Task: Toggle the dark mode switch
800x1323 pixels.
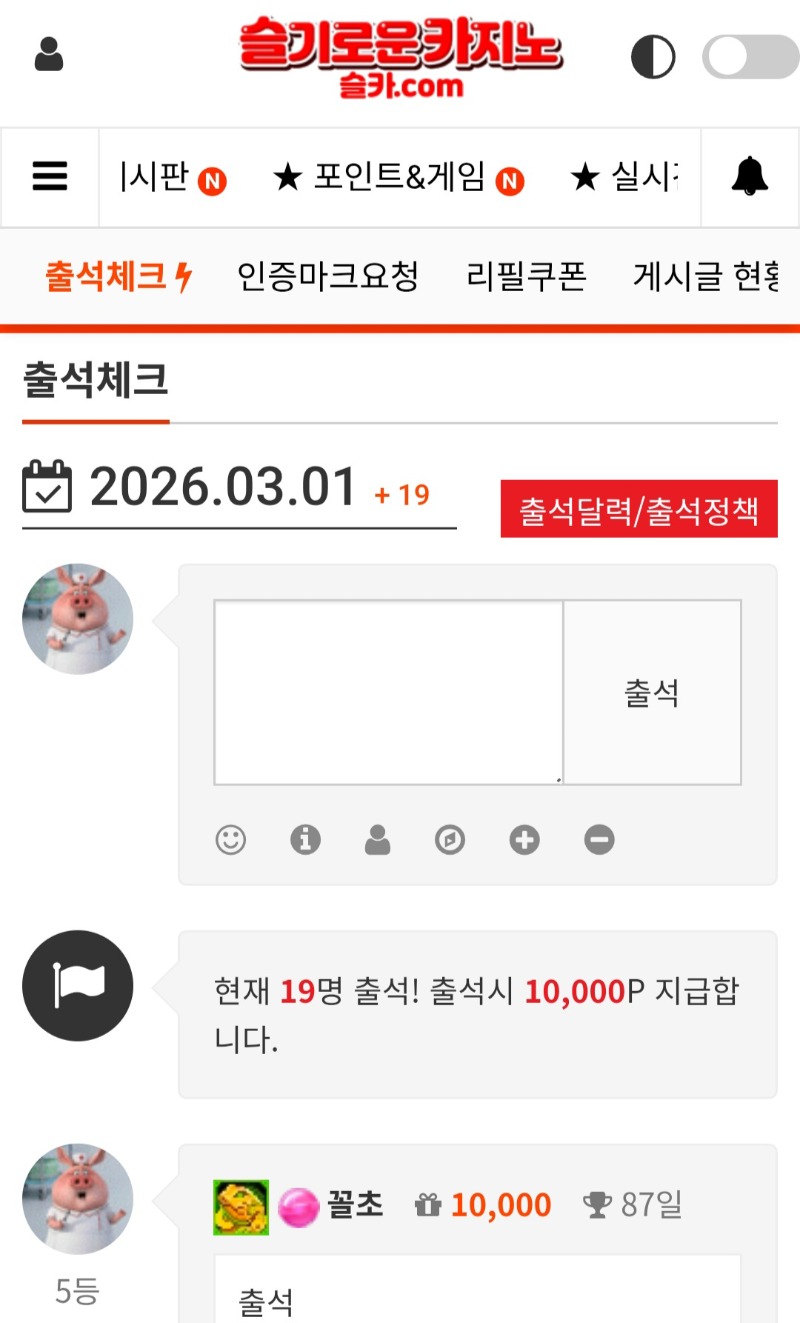Action: [x=750, y=57]
